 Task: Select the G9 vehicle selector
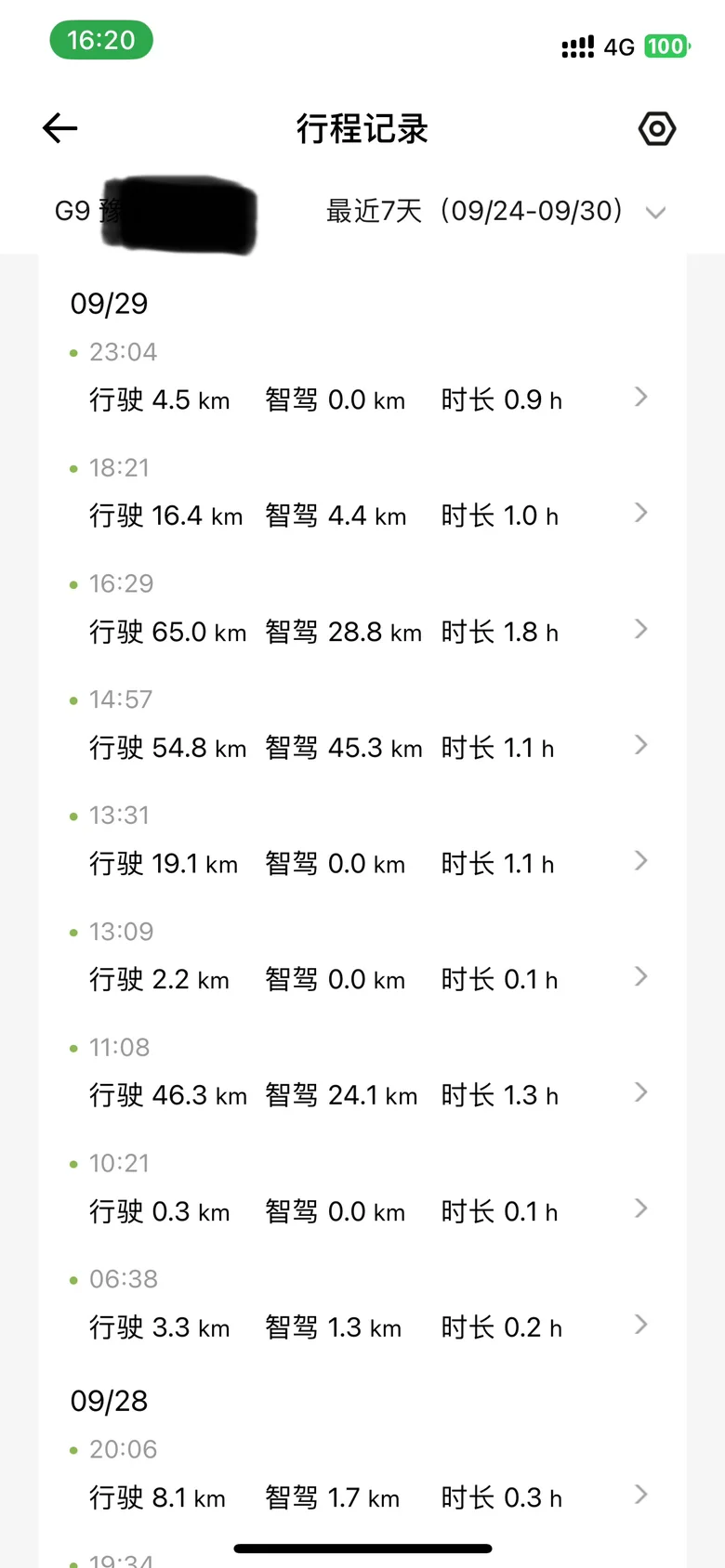154,212
